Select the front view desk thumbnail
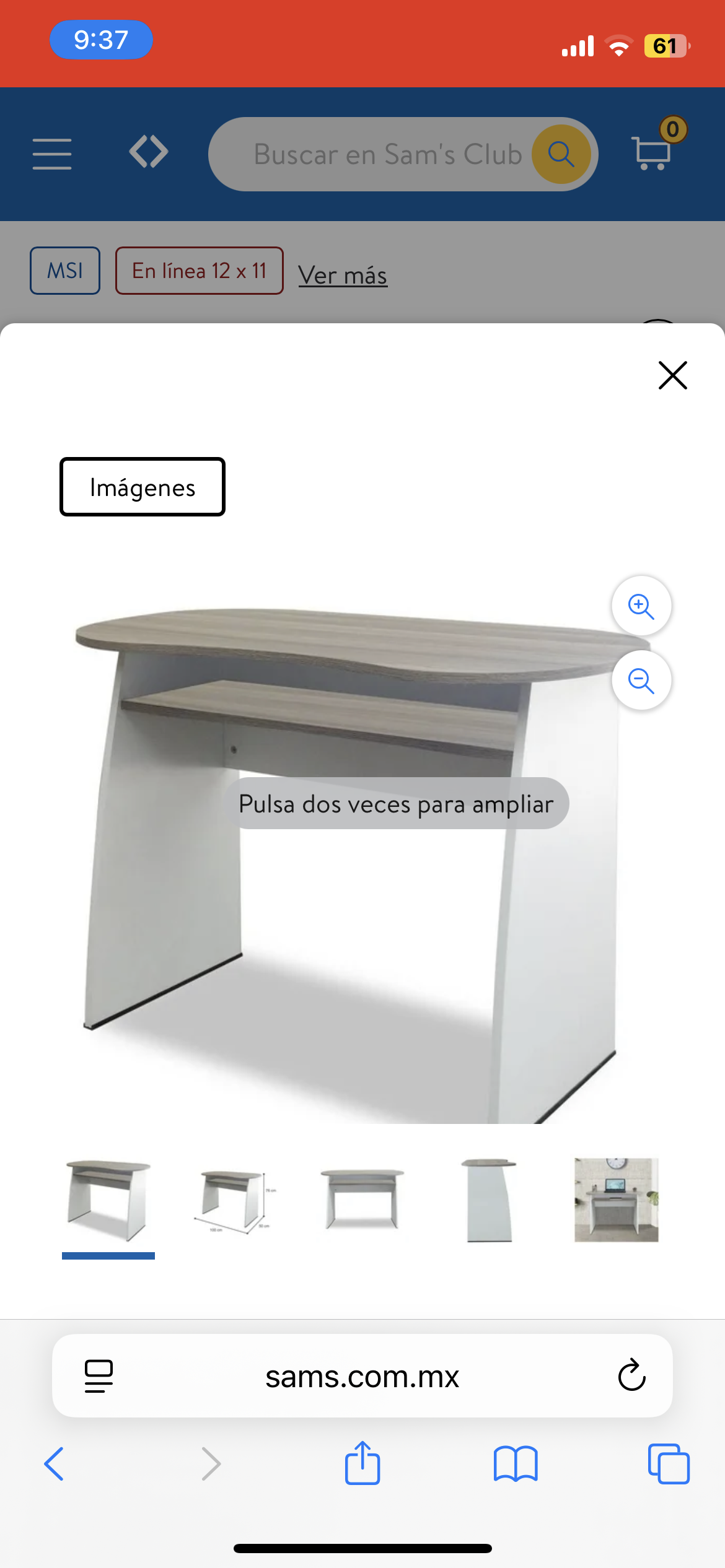 click(x=362, y=1200)
